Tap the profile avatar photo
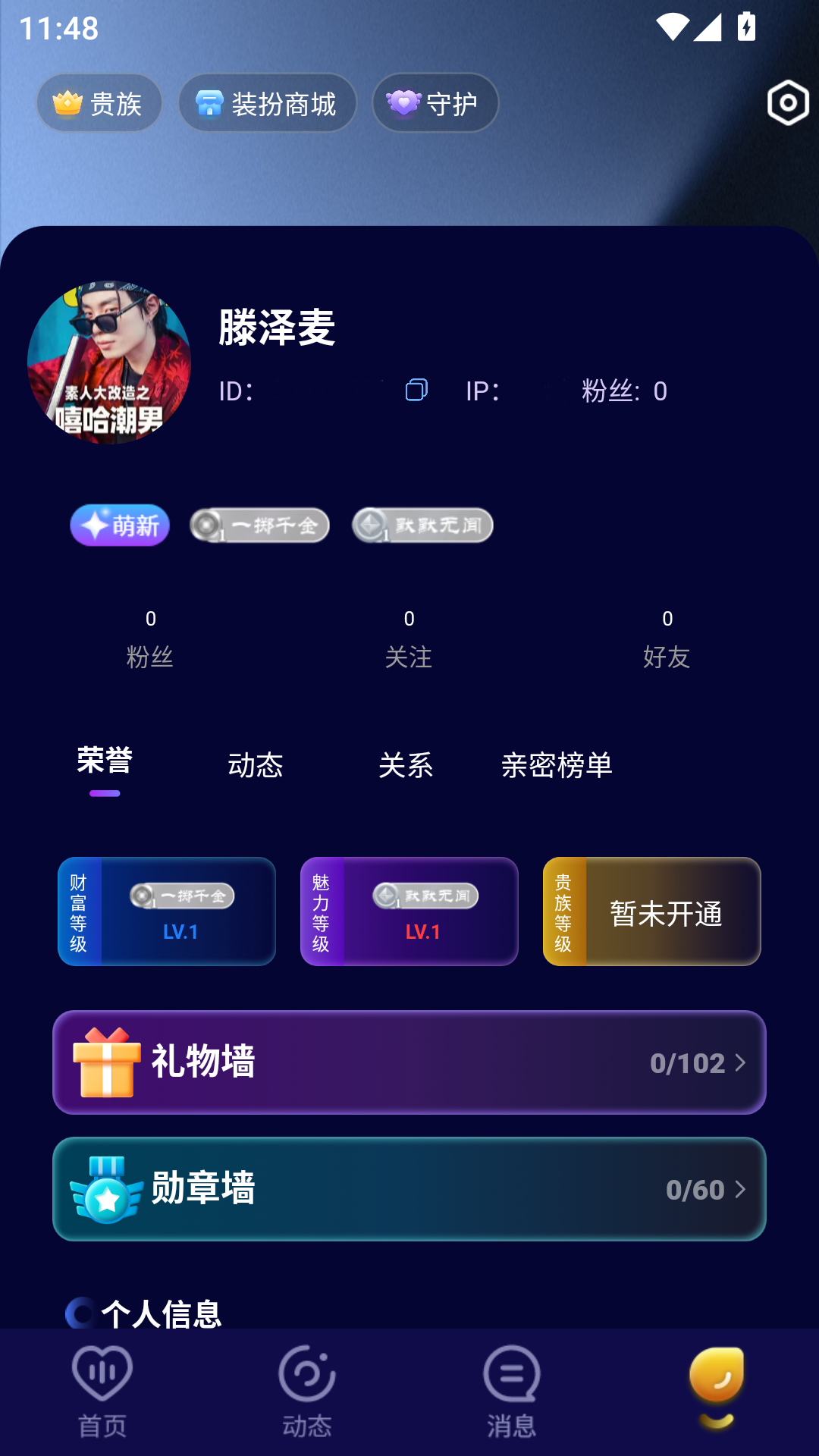Screen dimensions: 819x1456 point(110,362)
